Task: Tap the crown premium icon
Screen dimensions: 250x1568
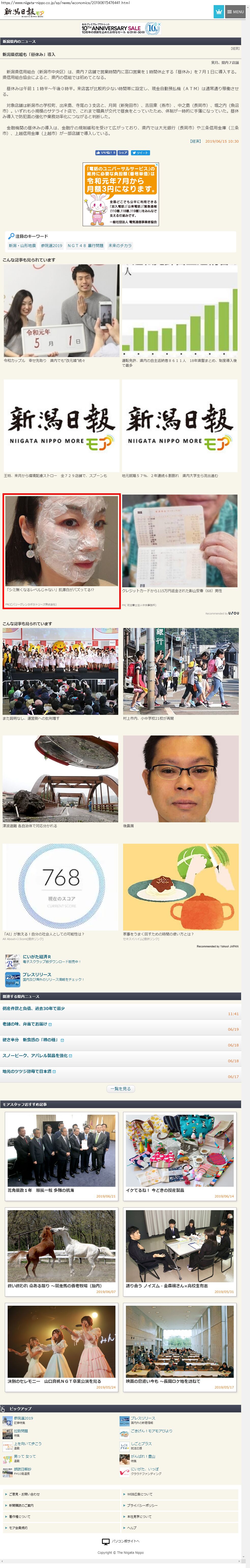Action: (x=219, y=11)
